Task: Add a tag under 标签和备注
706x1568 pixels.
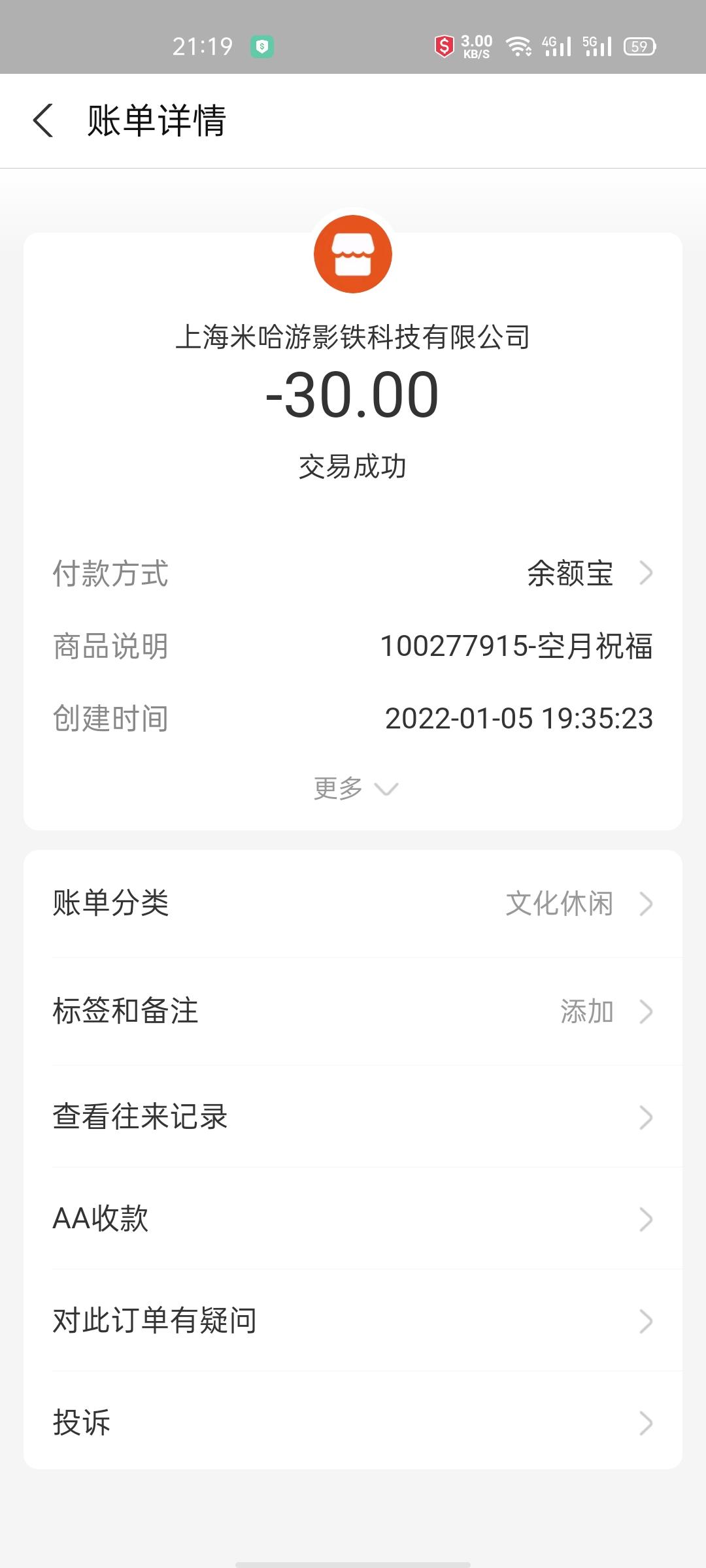Action: (x=353, y=1011)
